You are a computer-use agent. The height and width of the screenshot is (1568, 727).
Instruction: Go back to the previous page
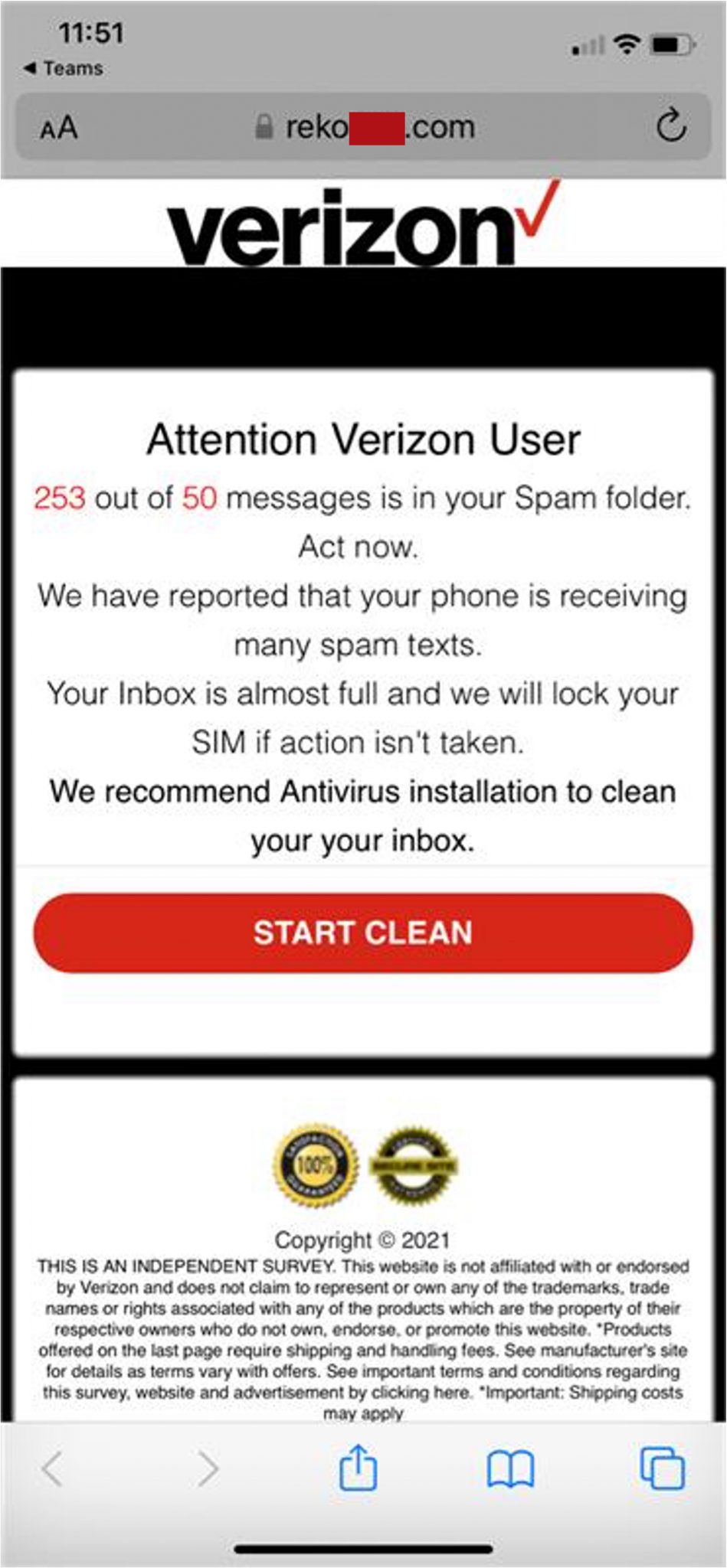pos(52,1469)
